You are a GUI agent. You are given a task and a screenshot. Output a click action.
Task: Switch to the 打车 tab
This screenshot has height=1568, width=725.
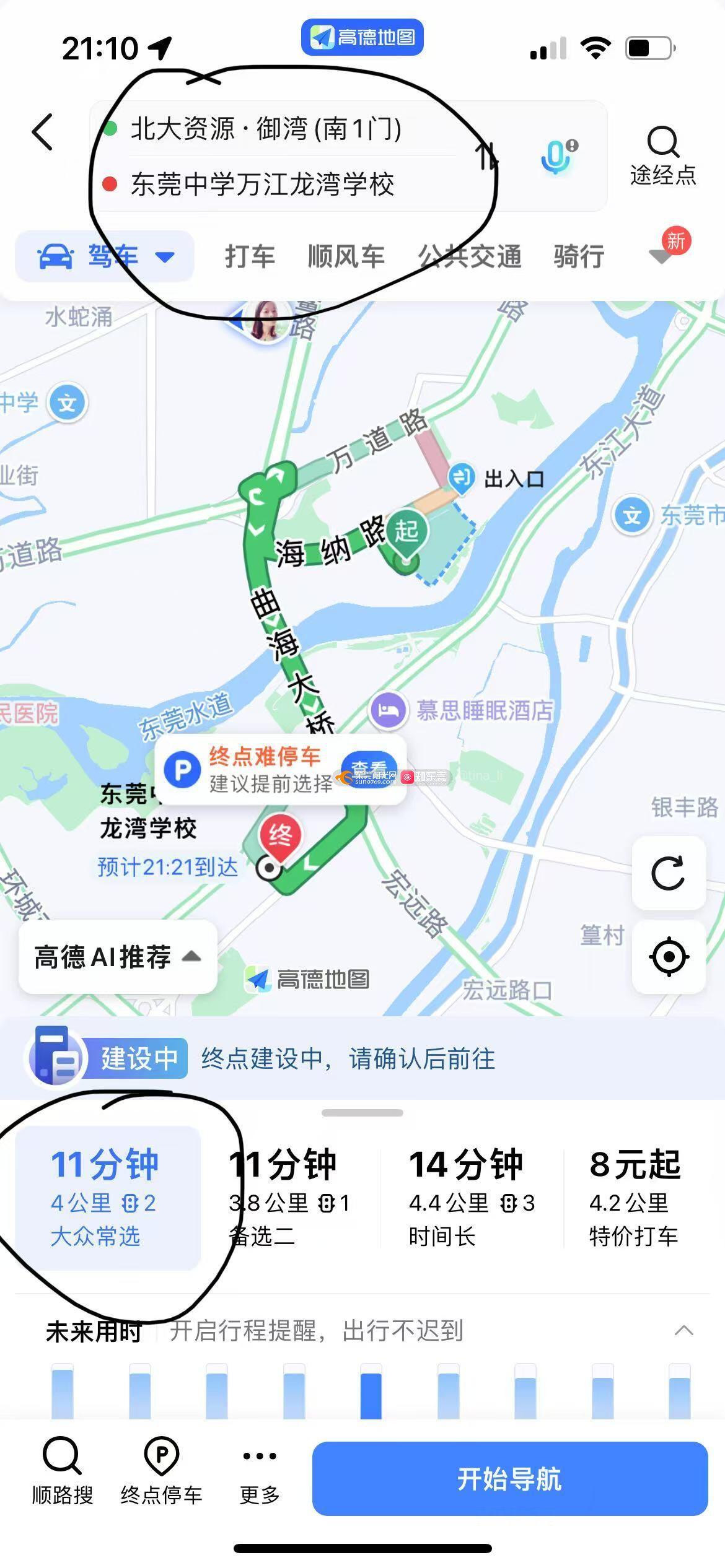pyautogui.click(x=250, y=256)
